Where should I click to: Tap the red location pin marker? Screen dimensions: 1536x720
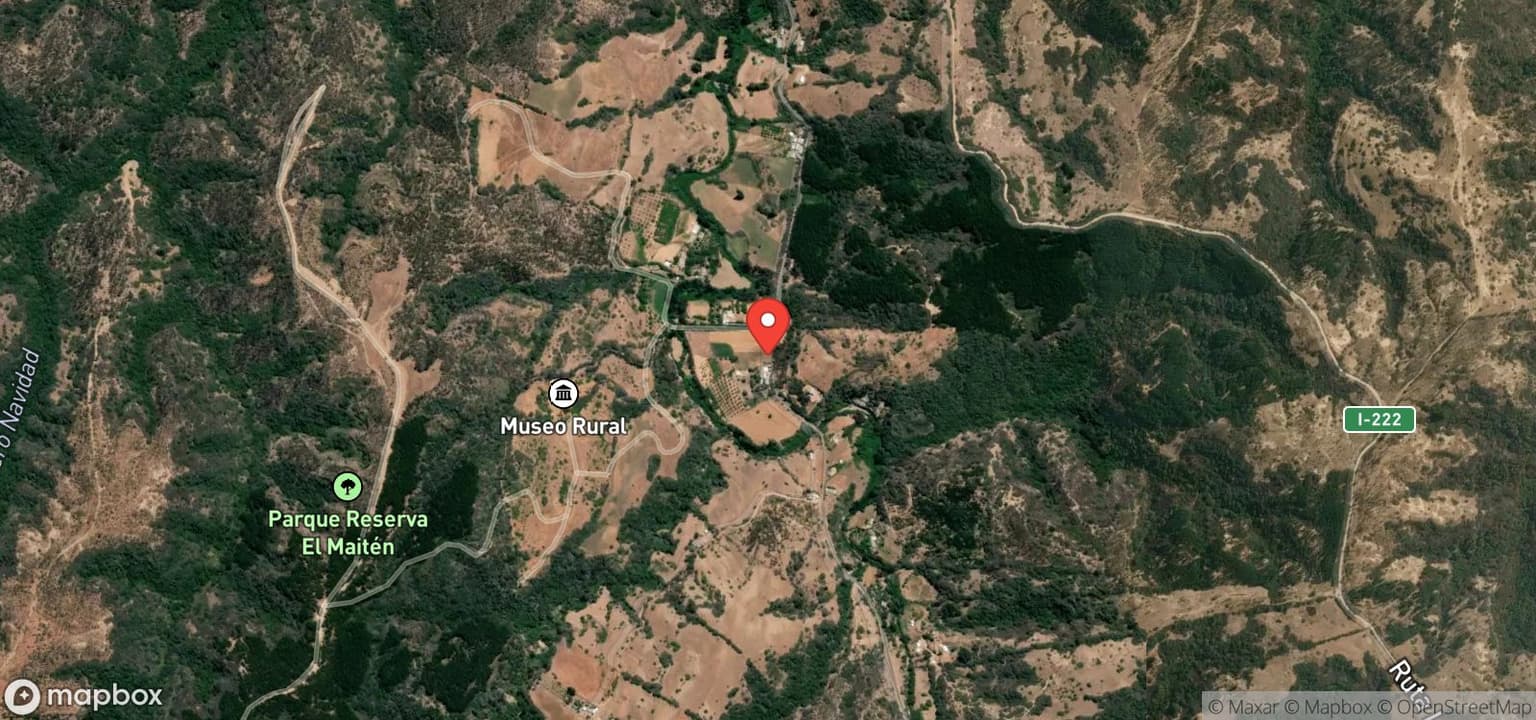click(768, 323)
